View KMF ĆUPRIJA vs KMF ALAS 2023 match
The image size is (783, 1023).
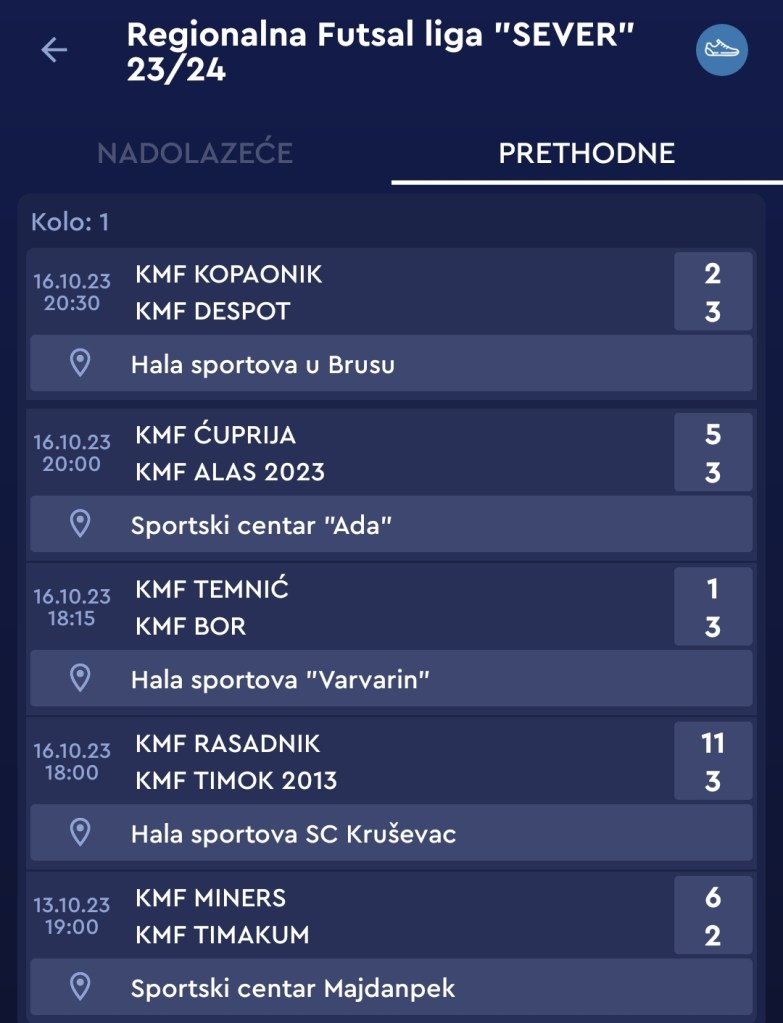[x=390, y=453]
